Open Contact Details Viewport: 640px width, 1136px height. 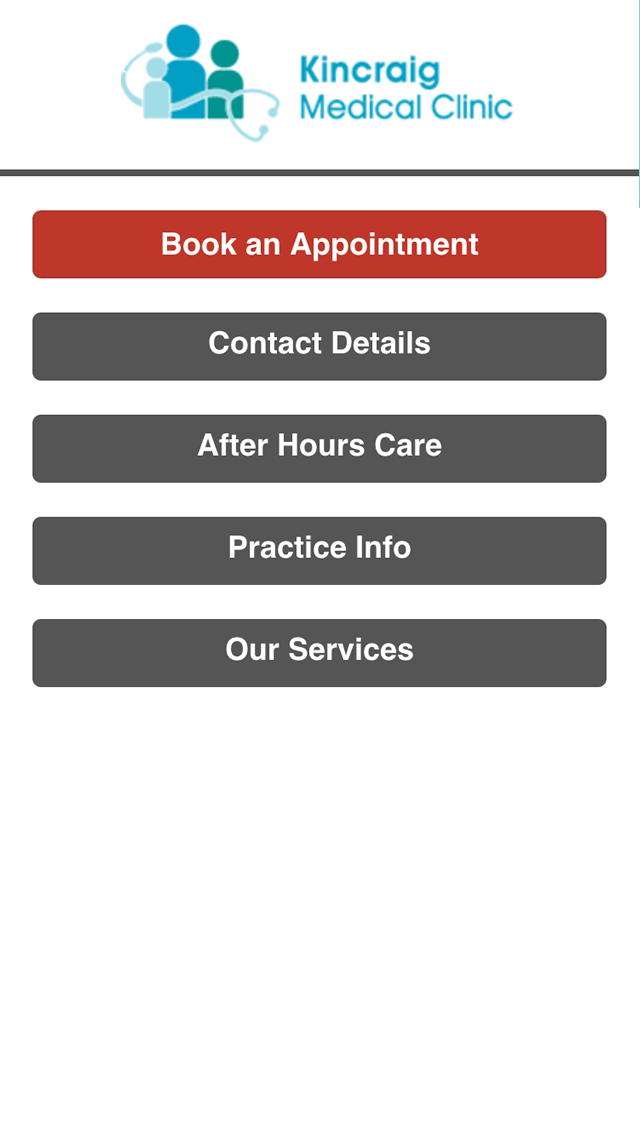[x=319, y=346]
